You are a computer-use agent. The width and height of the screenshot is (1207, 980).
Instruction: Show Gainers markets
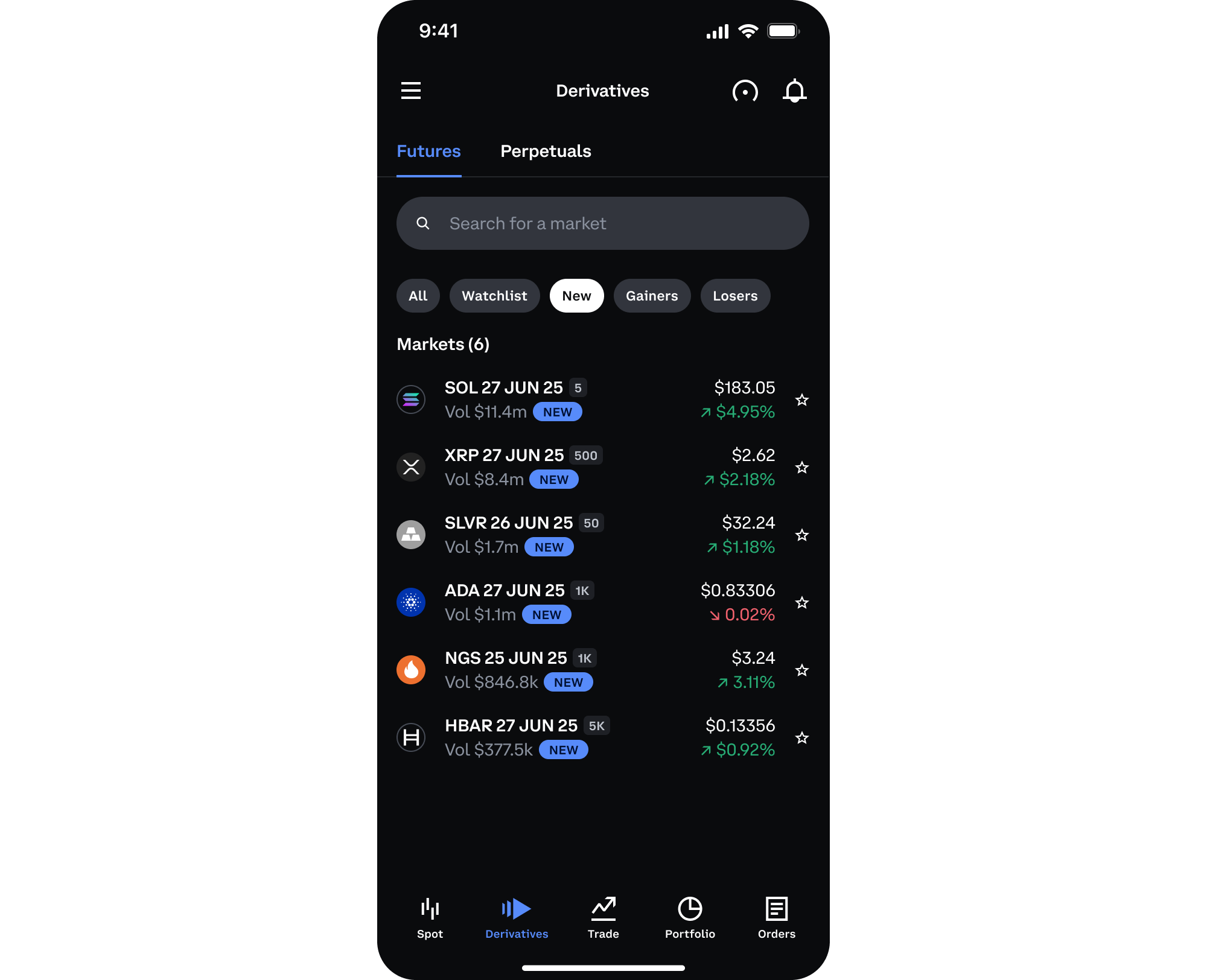click(x=652, y=296)
